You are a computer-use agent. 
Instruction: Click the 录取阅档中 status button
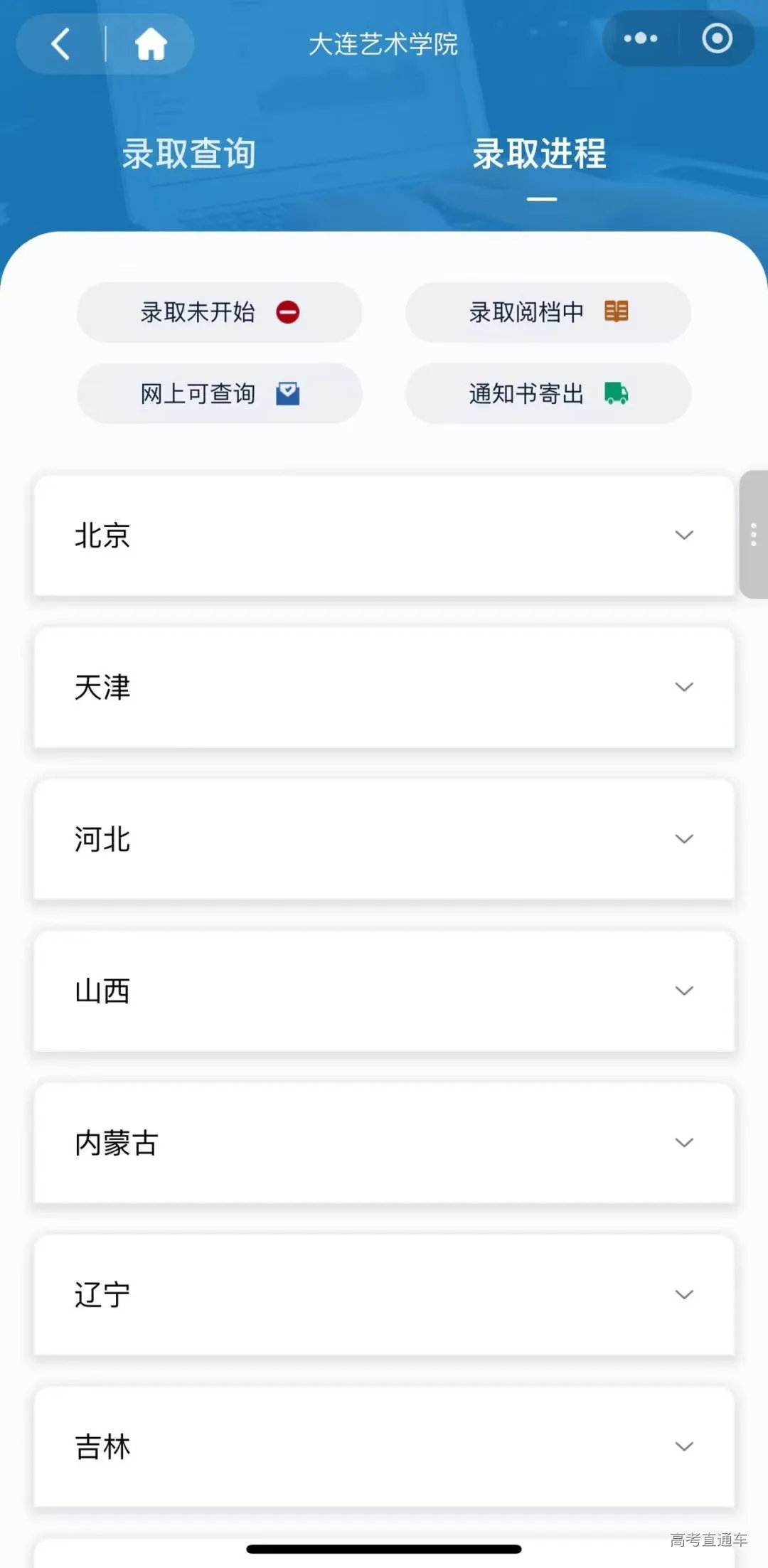[548, 311]
